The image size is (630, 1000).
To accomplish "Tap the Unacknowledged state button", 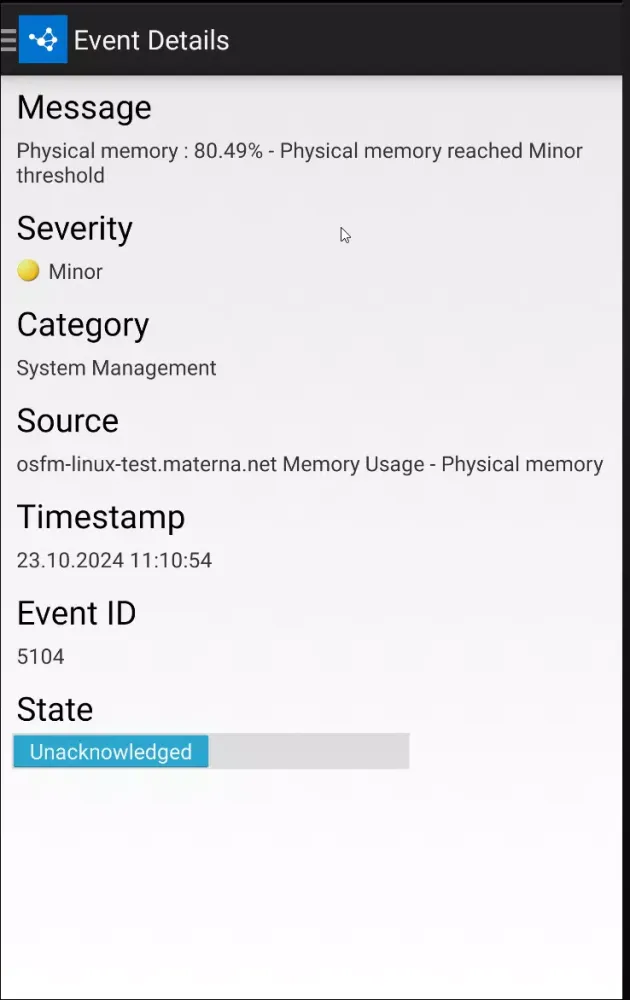I will pos(110,752).
